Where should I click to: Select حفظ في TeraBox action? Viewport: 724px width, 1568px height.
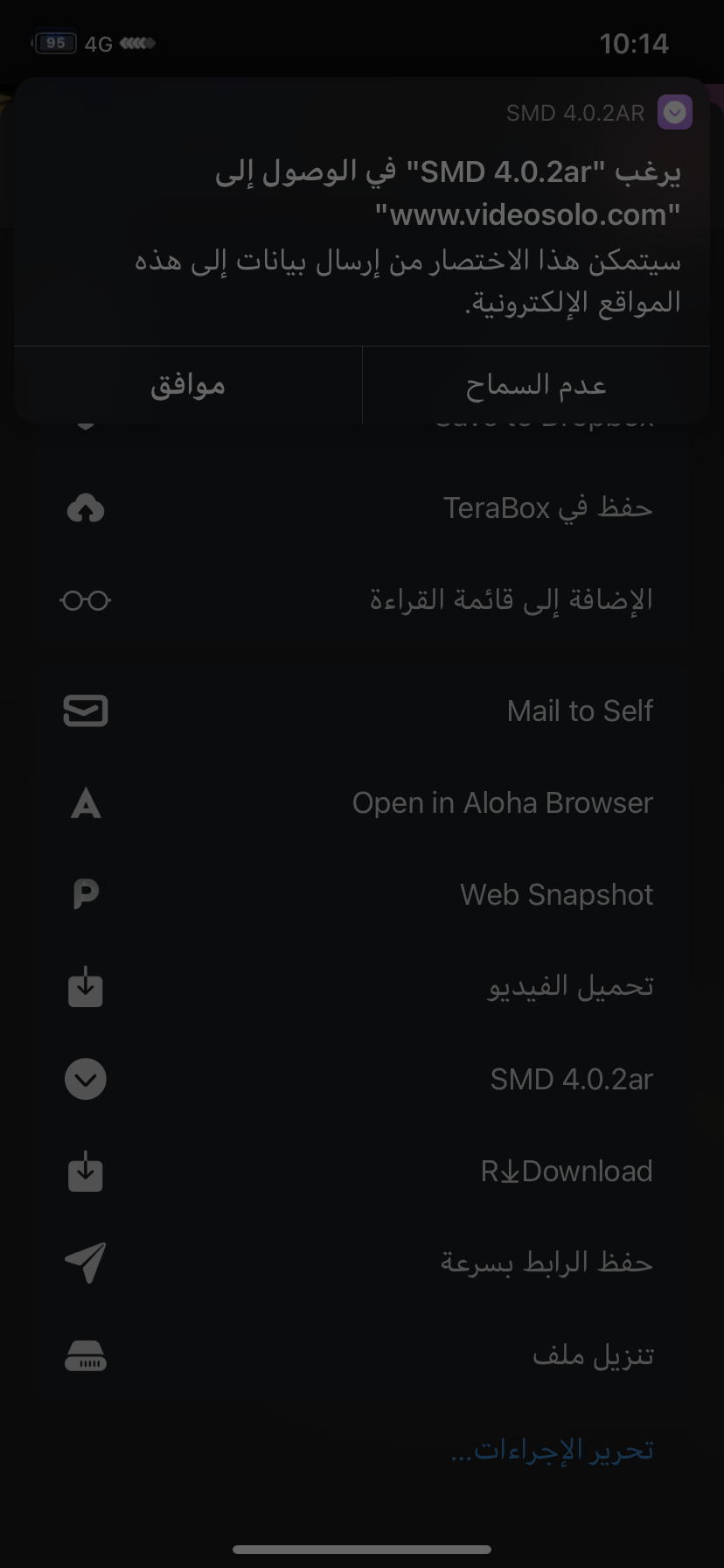(x=361, y=508)
